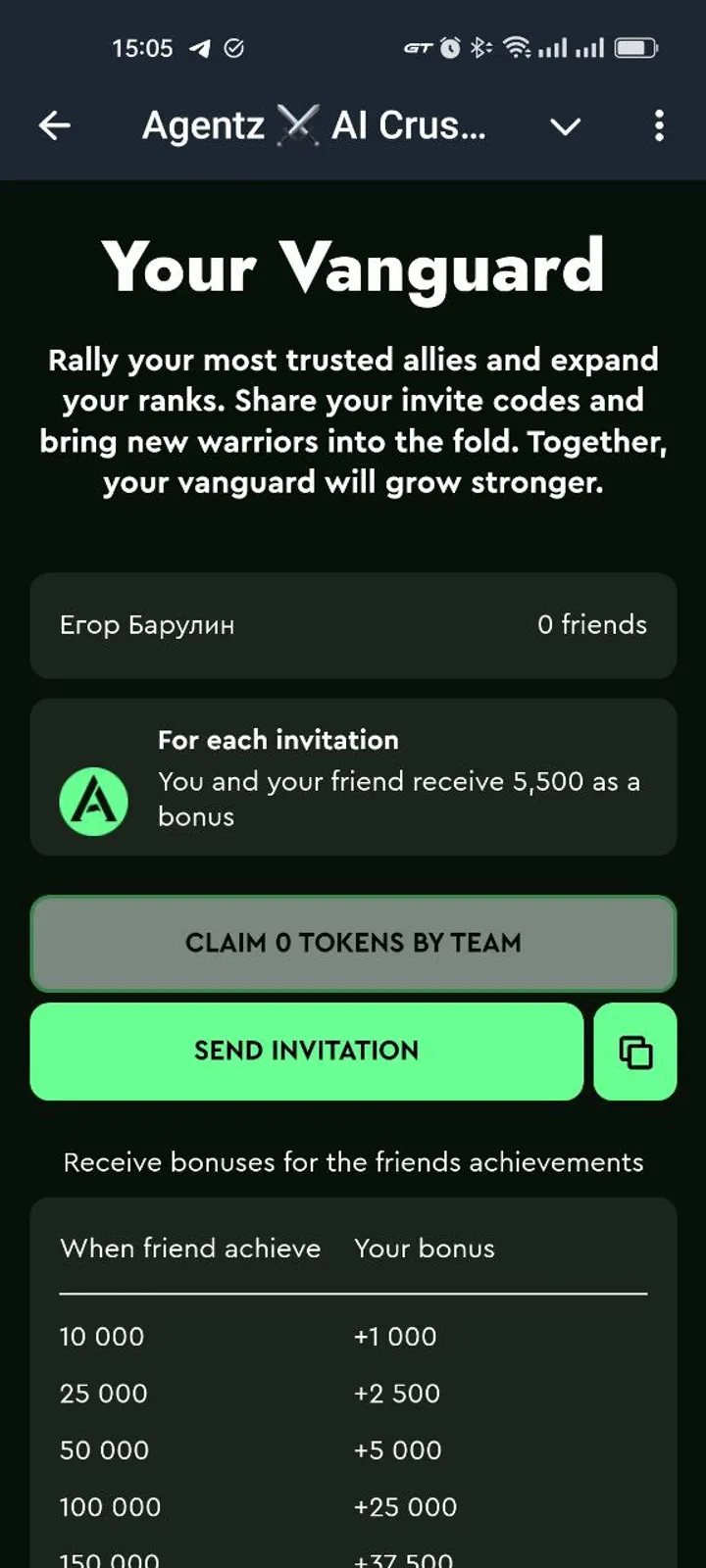Viewport: 706px width, 1568px height.
Task: Click CLAIM 0 TOKENS BY TEAM
Action: (x=353, y=943)
